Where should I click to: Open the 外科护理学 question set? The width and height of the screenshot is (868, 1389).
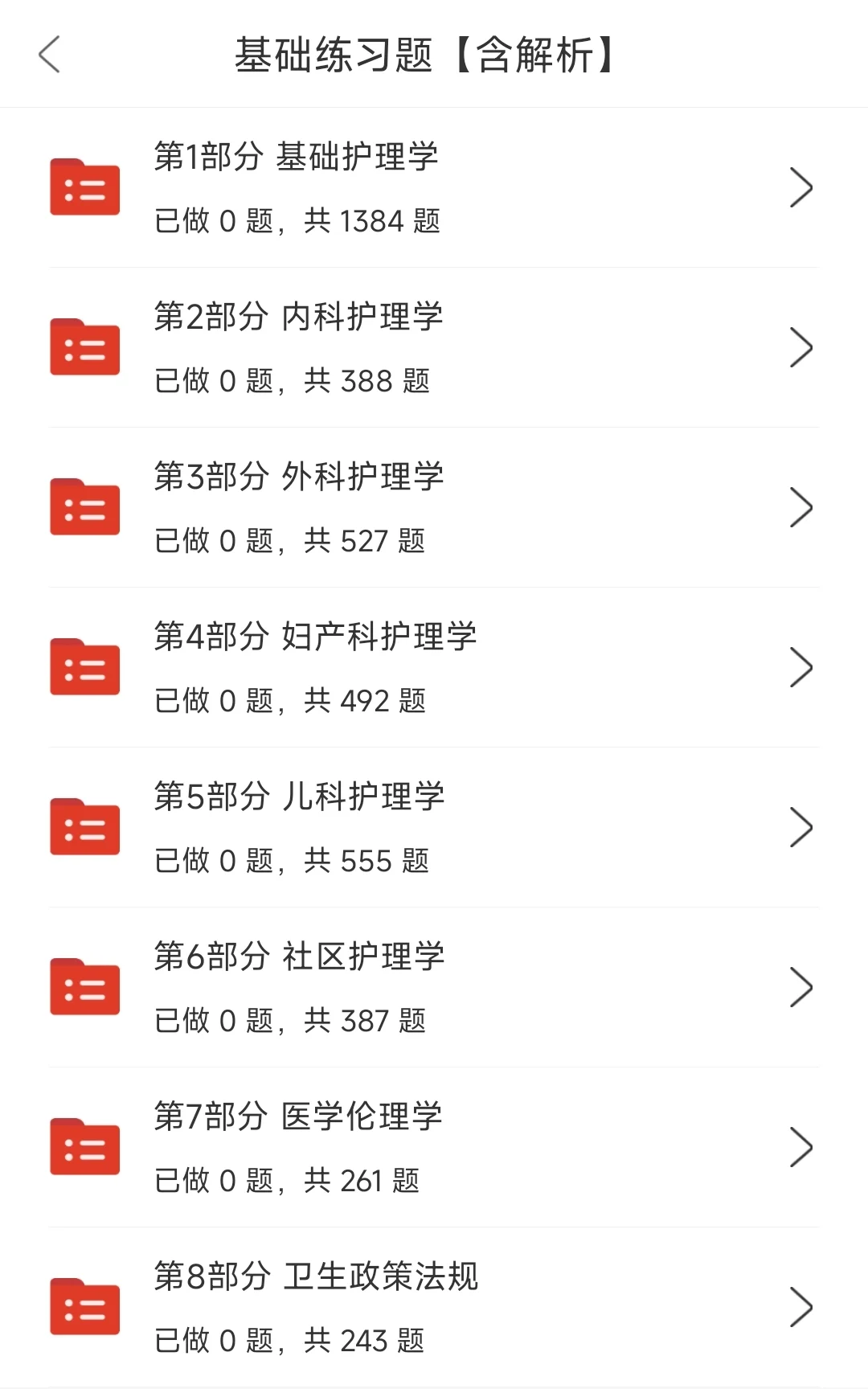point(434,507)
